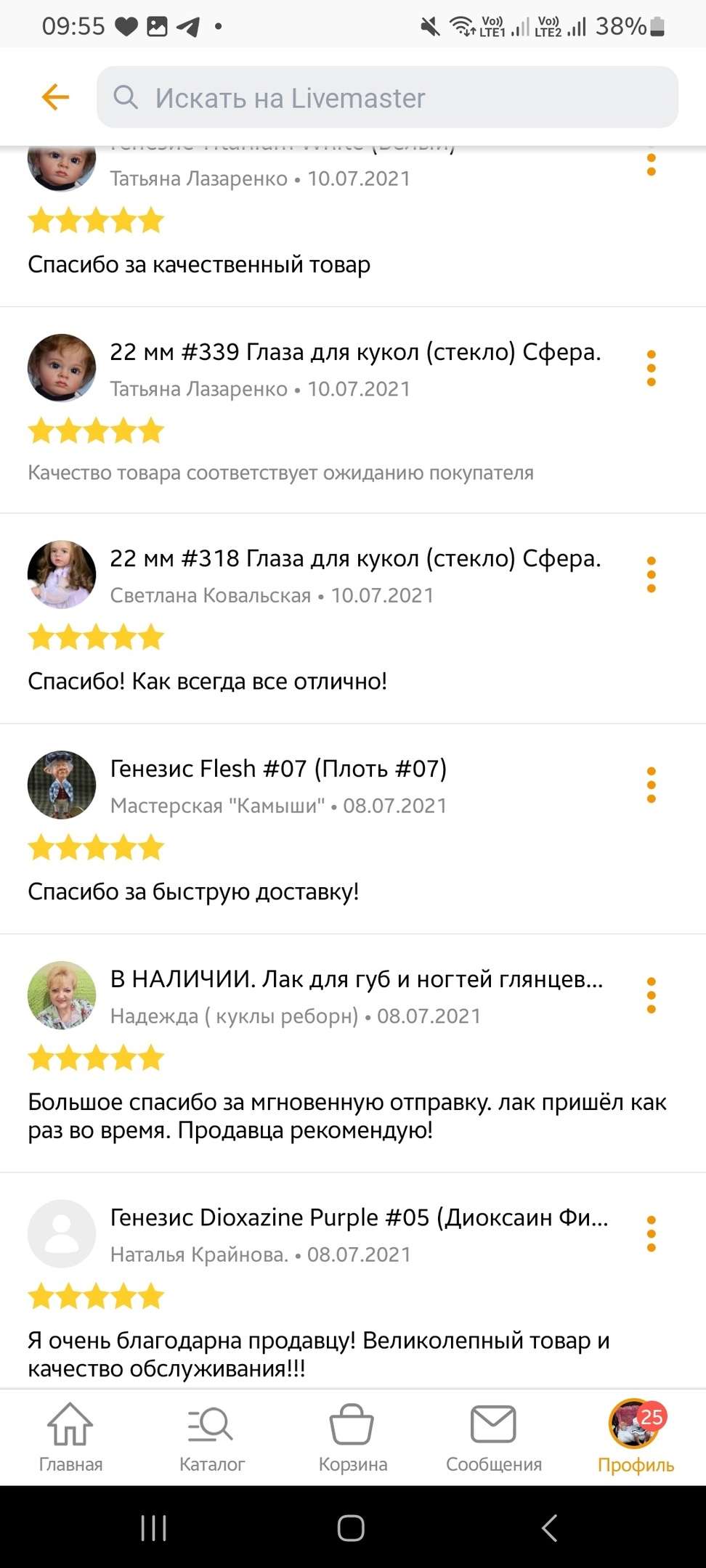The width and height of the screenshot is (706, 1568).
Task: Open the Профиль tab
Action: coord(636,1437)
